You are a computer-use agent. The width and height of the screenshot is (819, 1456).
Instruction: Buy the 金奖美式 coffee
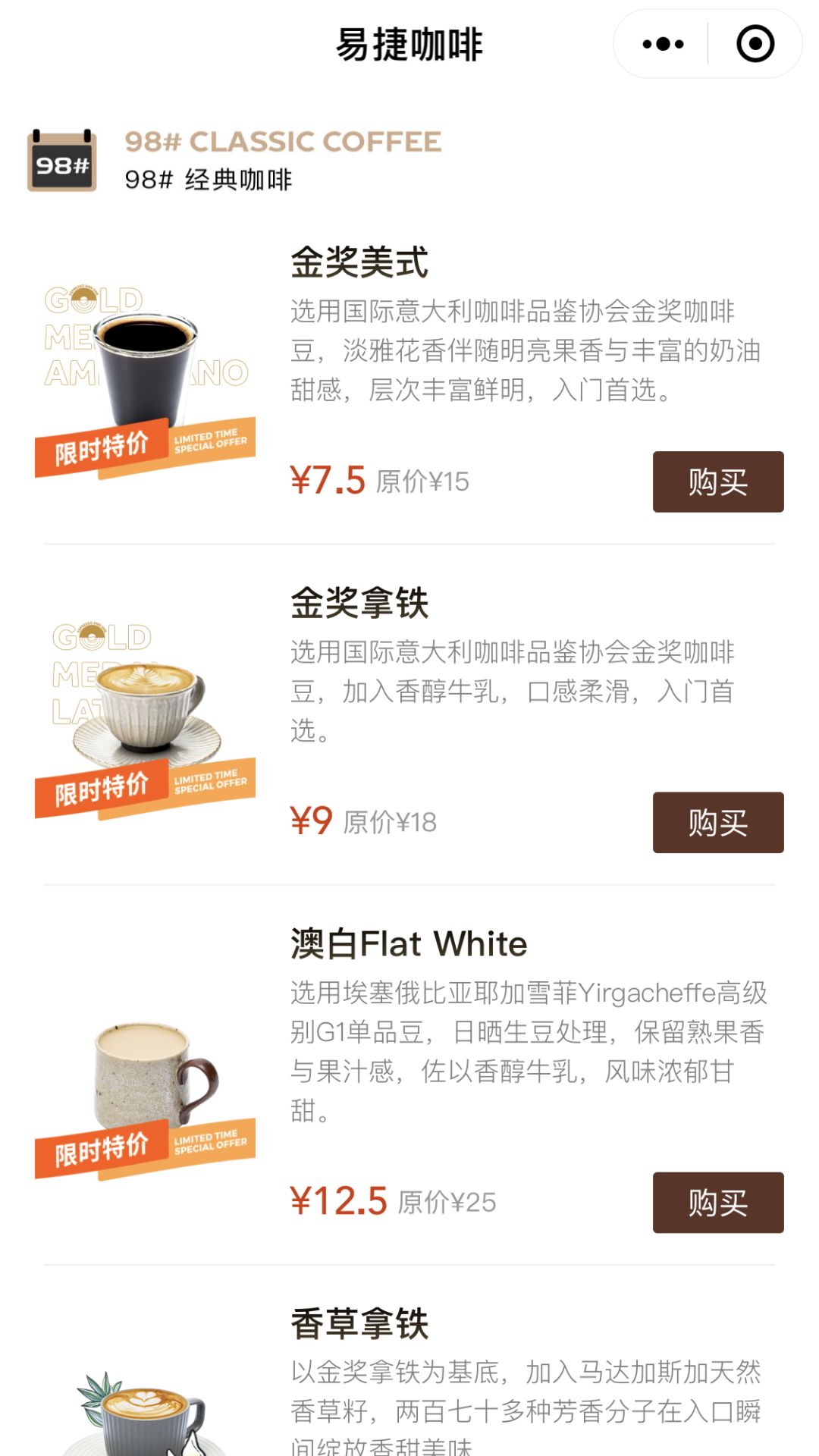[x=717, y=482]
